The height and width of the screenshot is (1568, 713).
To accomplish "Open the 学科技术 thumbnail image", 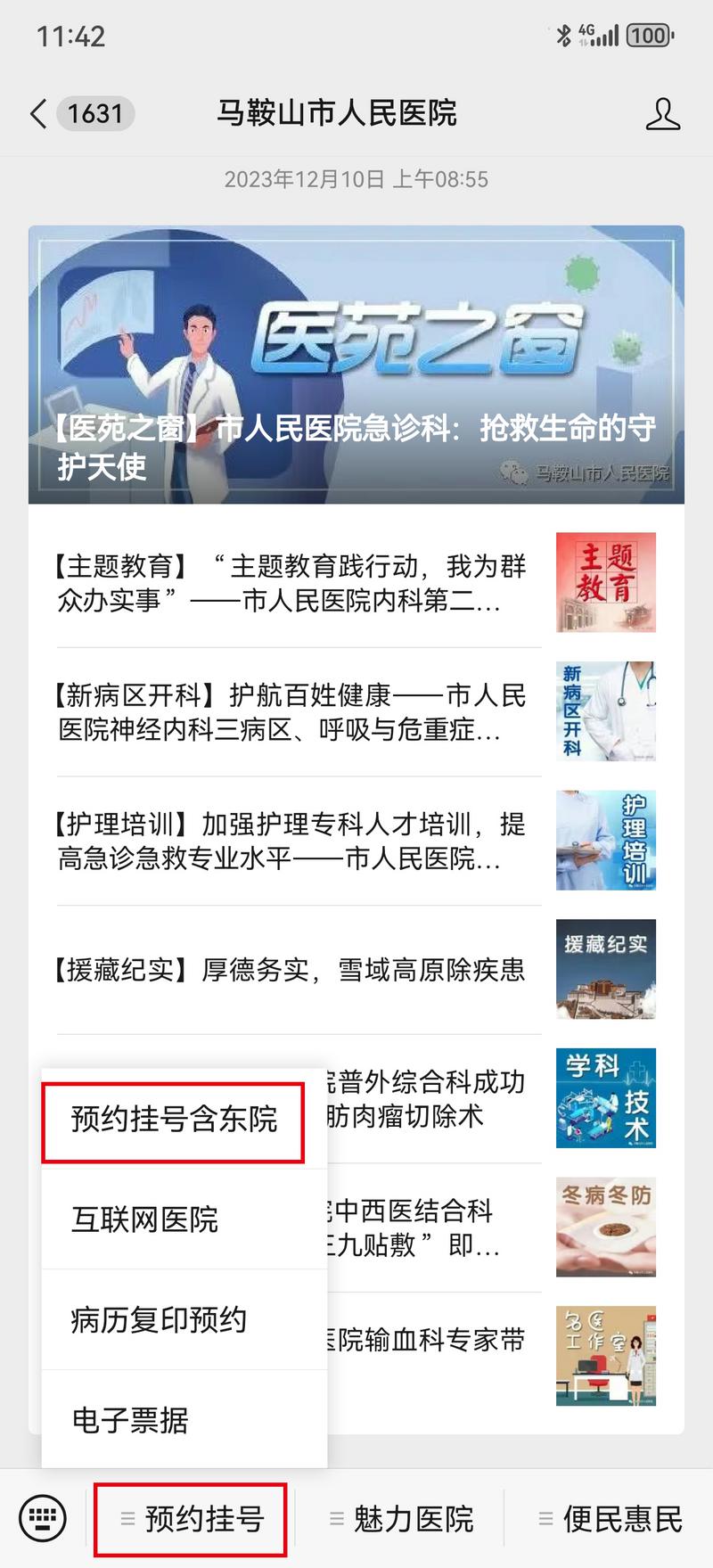I will click(x=605, y=1099).
